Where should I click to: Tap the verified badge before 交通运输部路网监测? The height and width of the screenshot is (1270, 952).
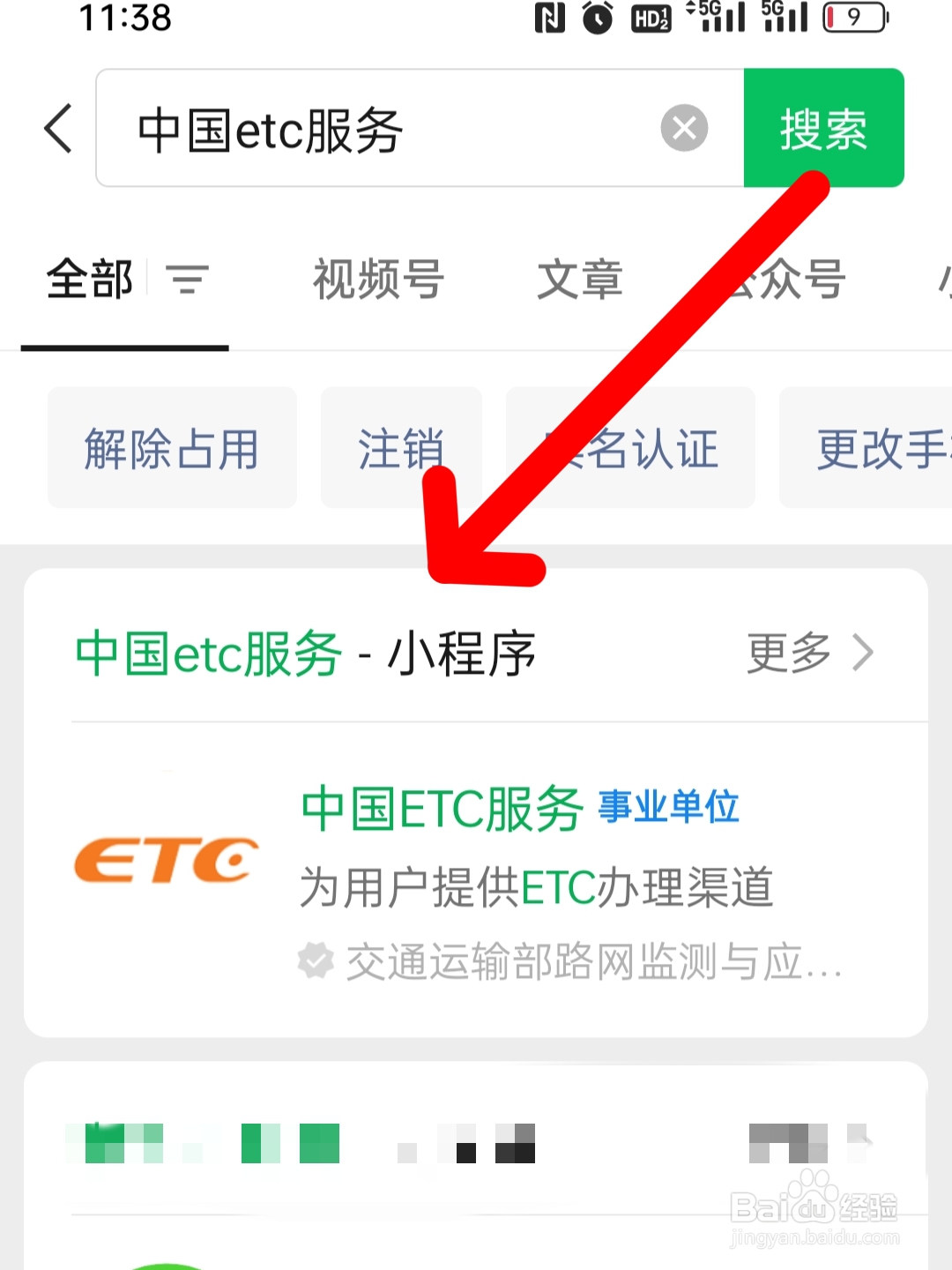tap(316, 961)
